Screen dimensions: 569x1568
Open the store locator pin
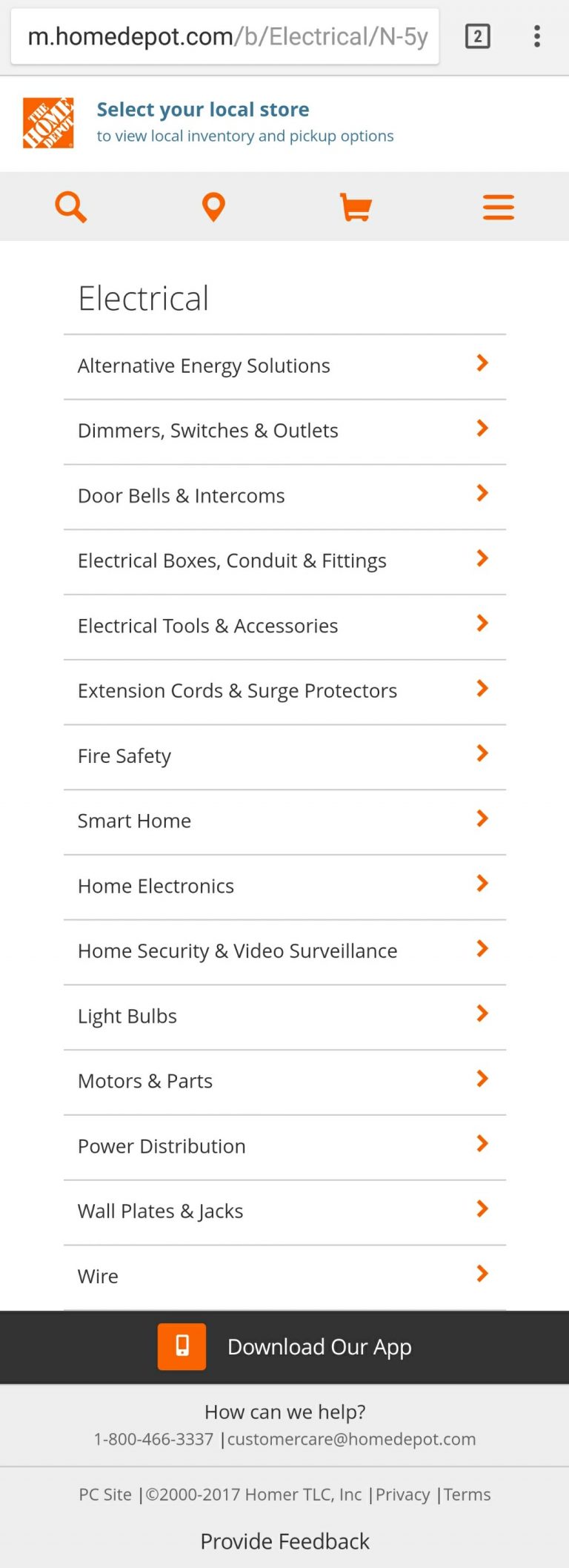point(213,207)
